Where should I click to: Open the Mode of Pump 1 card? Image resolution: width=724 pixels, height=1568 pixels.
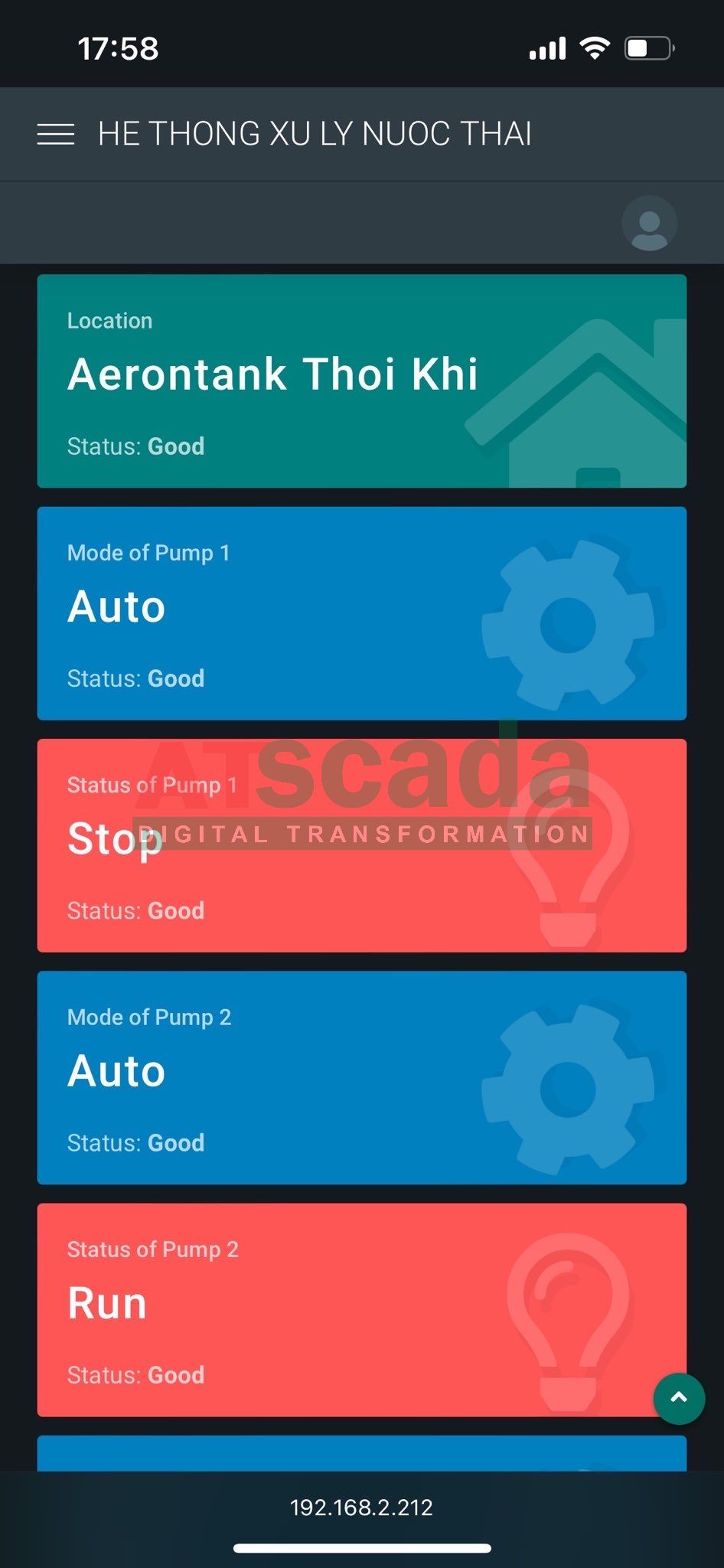click(x=361, y=613)
